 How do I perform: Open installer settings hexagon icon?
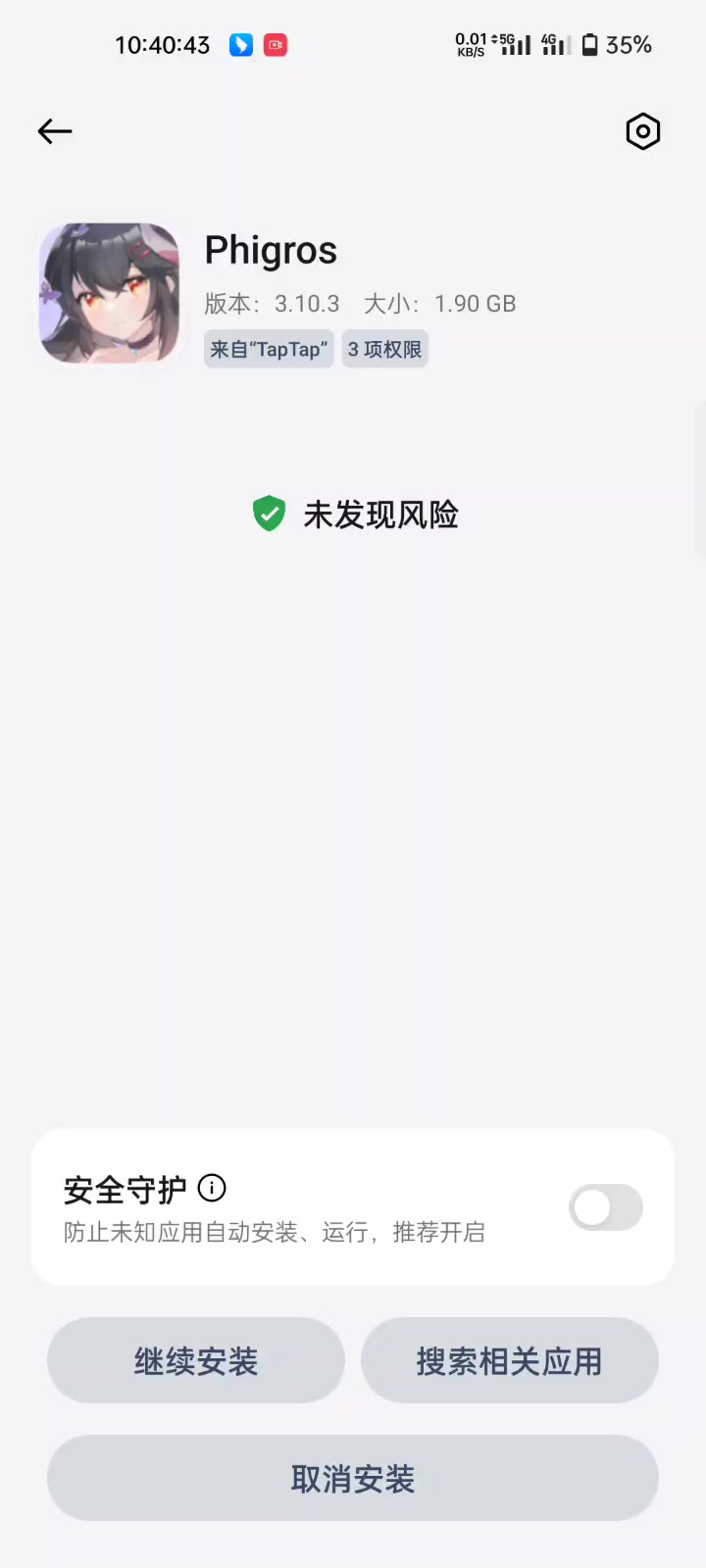[642, 131]
